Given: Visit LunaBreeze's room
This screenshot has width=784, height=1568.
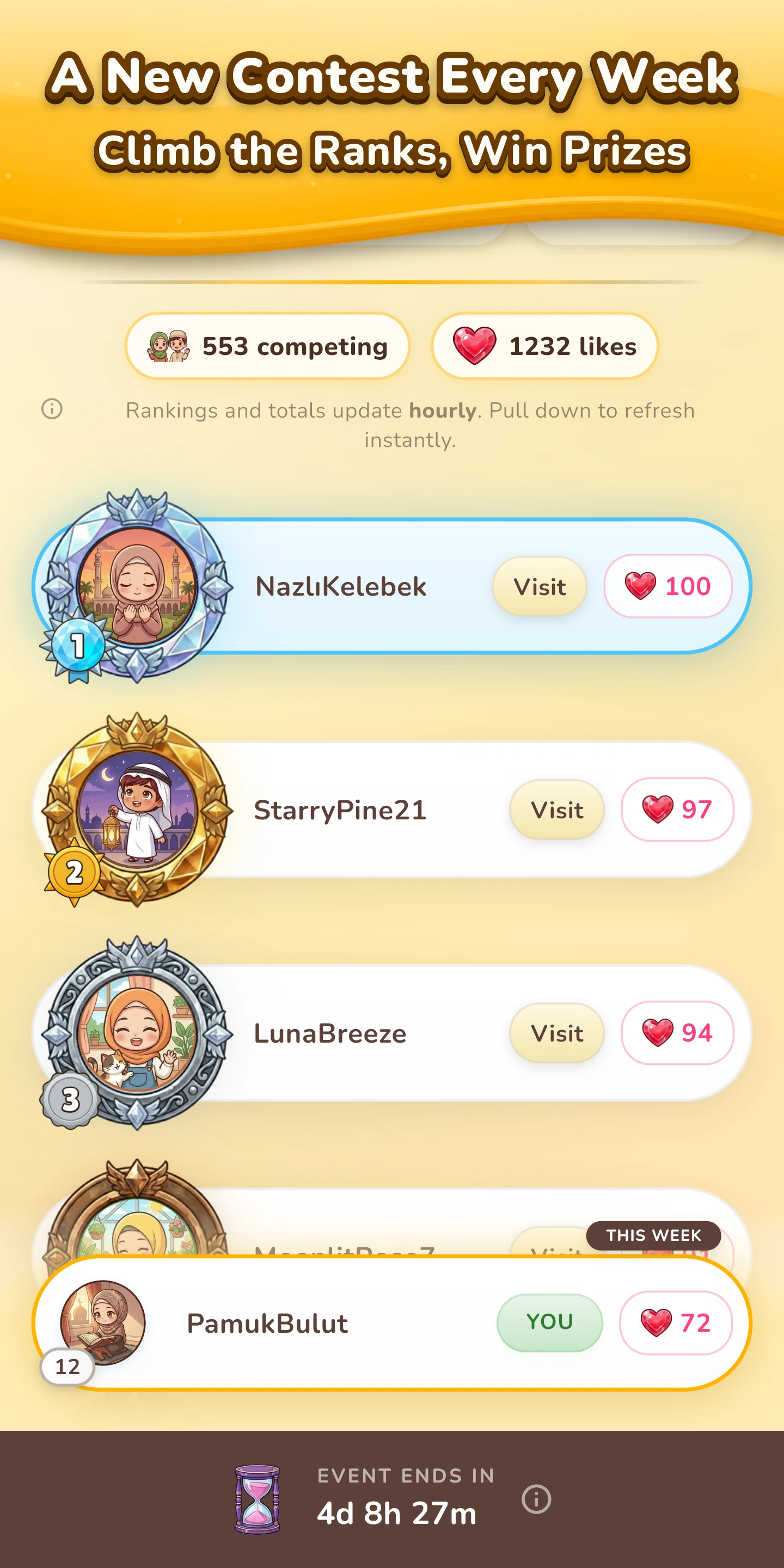Looking at the screenshot, I should pyautogui.click(x=557, y=1033).
